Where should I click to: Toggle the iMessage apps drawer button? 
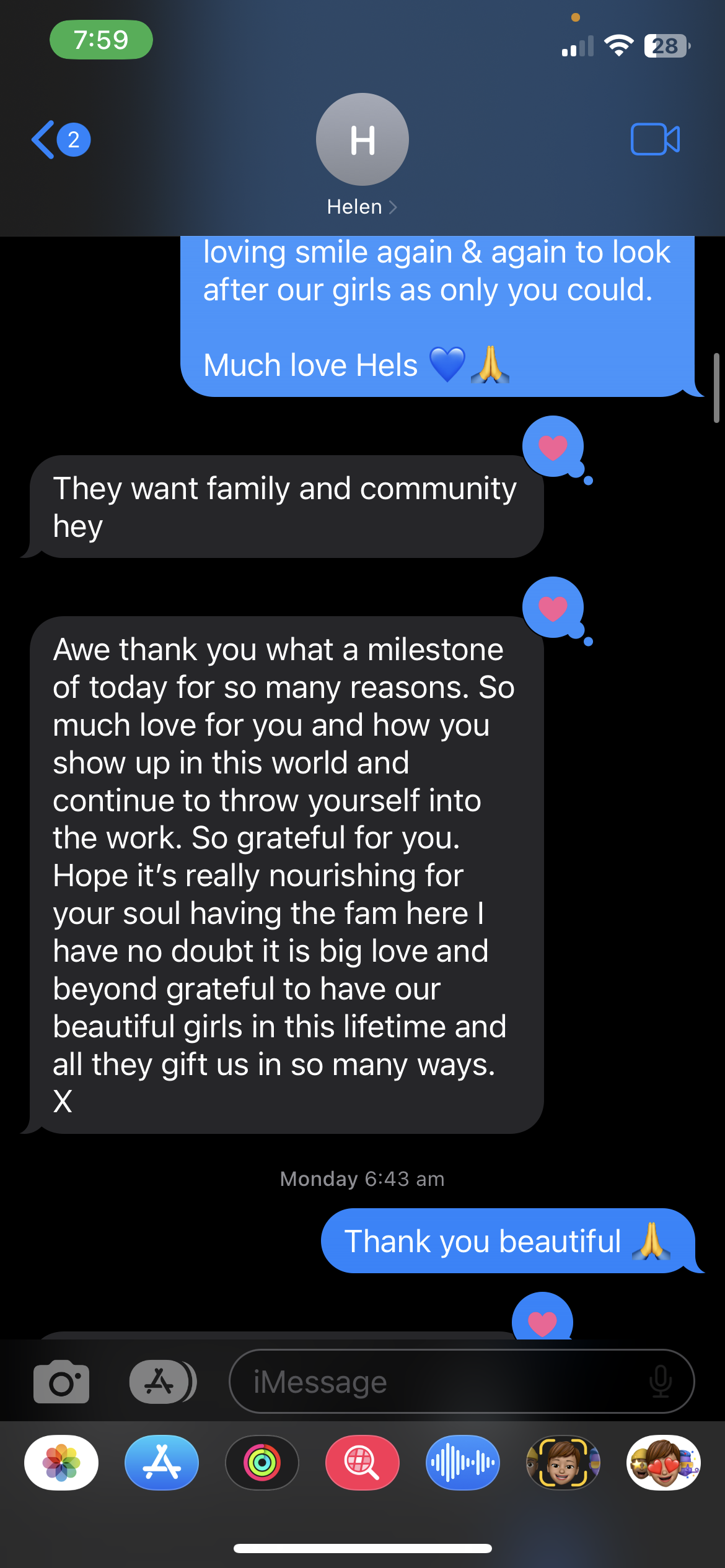click(x=162, y=1382)
